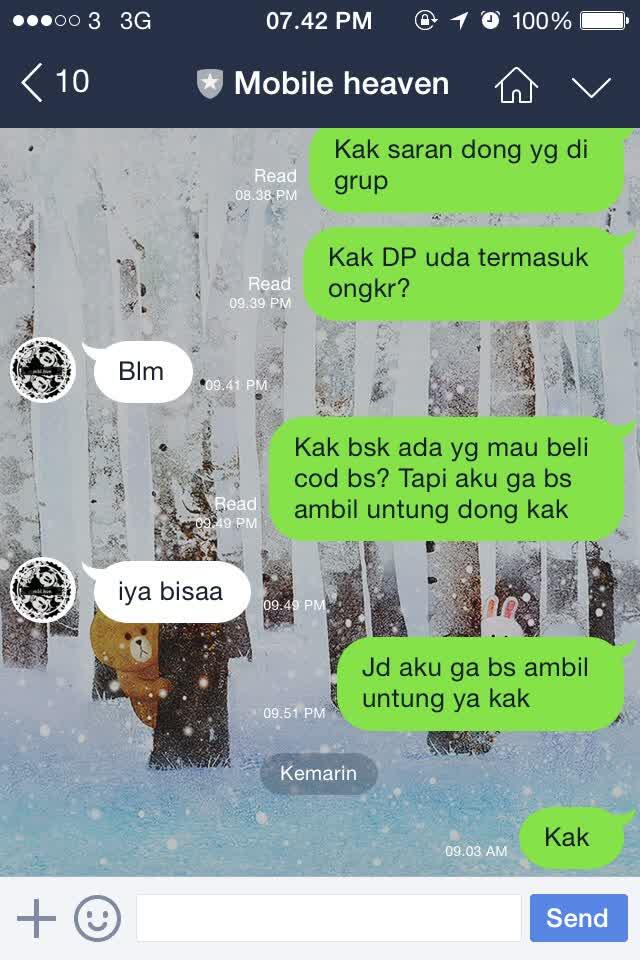The height and width of the screenshot is (960, 640).
Task: Open sender's avatar beside "iya bisaa"
Action: 42,590
